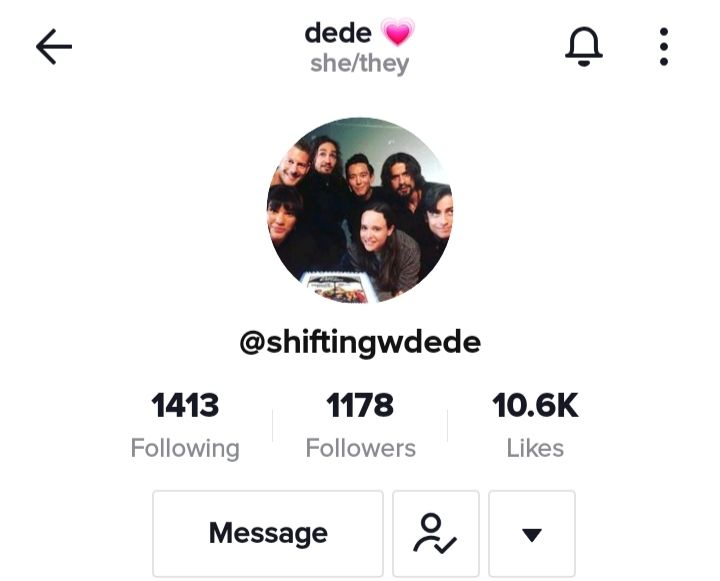This screenshot has width=720, height=581.
Task: Go back using the arrow icon
Action: [x=54, y=47]
